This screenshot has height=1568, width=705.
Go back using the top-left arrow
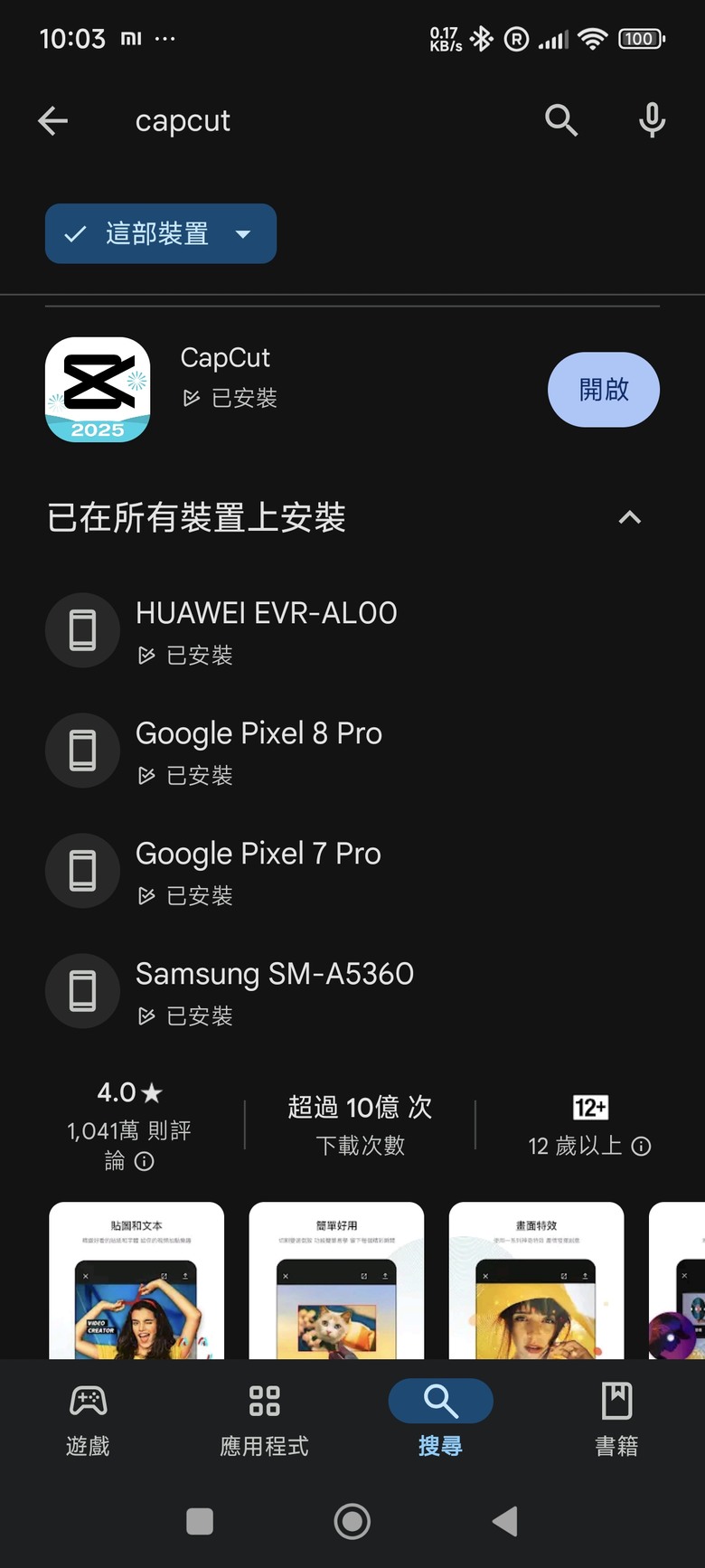coord(52,120)
